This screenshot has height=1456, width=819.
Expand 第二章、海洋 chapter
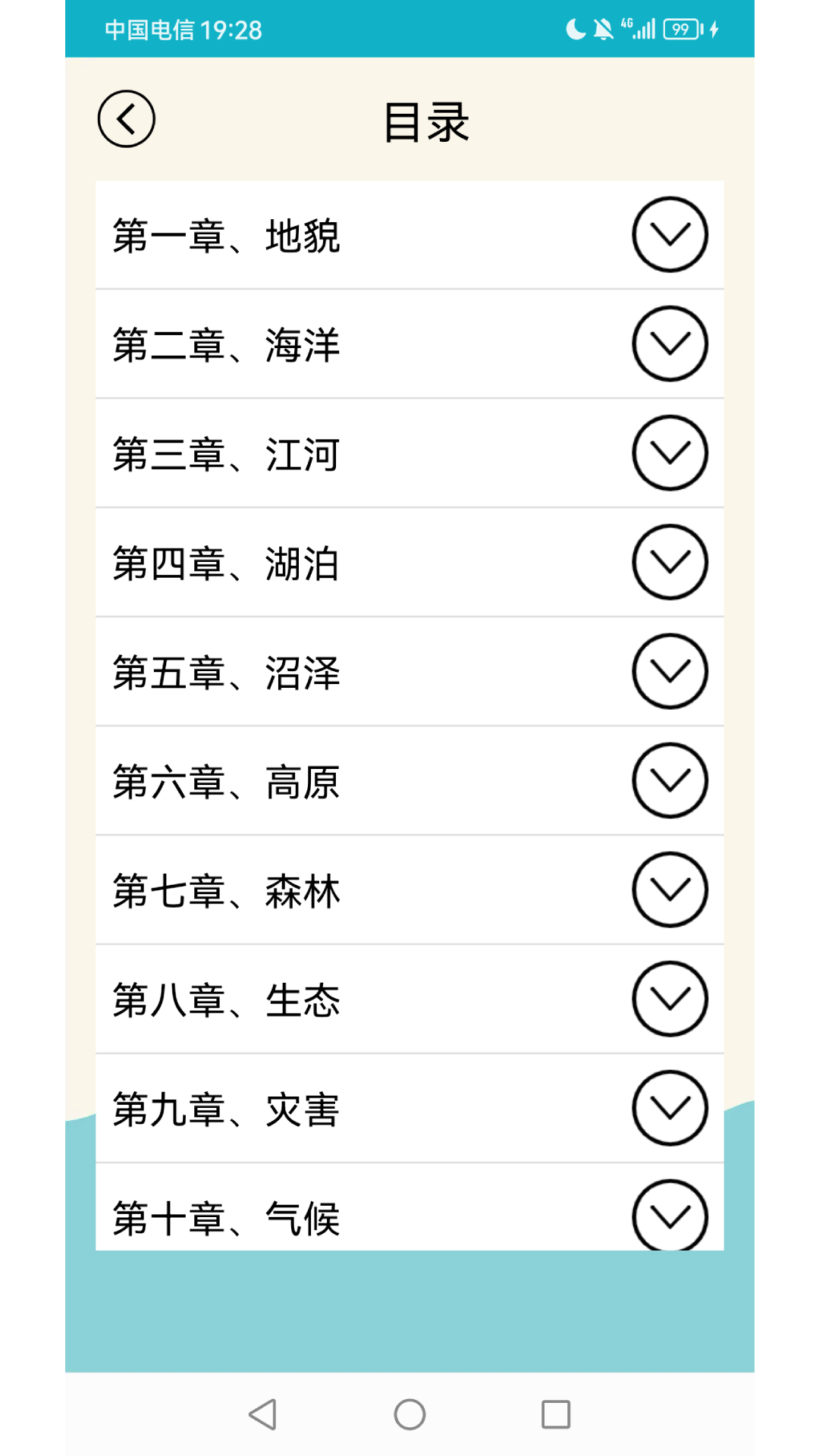point(670,345)
